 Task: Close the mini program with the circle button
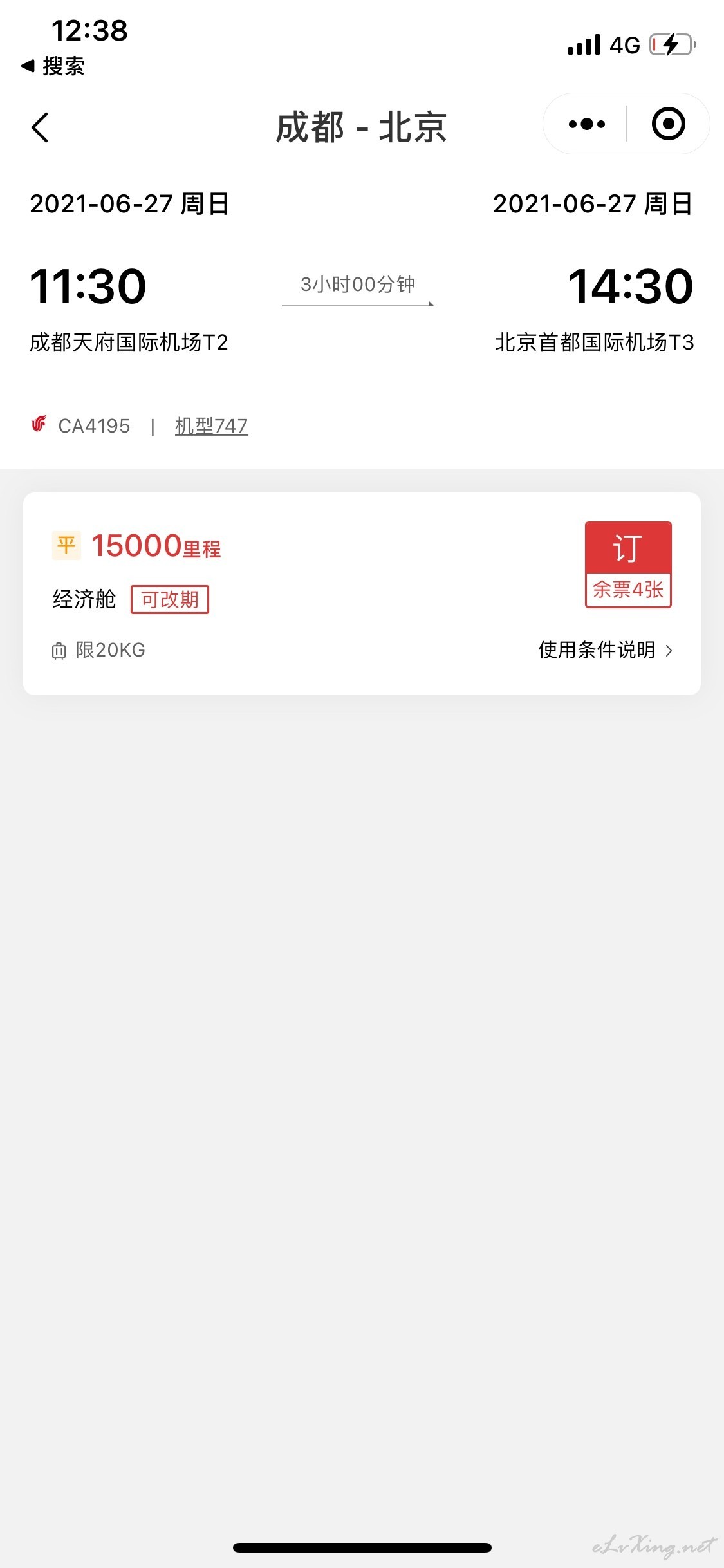pos(668,124)
